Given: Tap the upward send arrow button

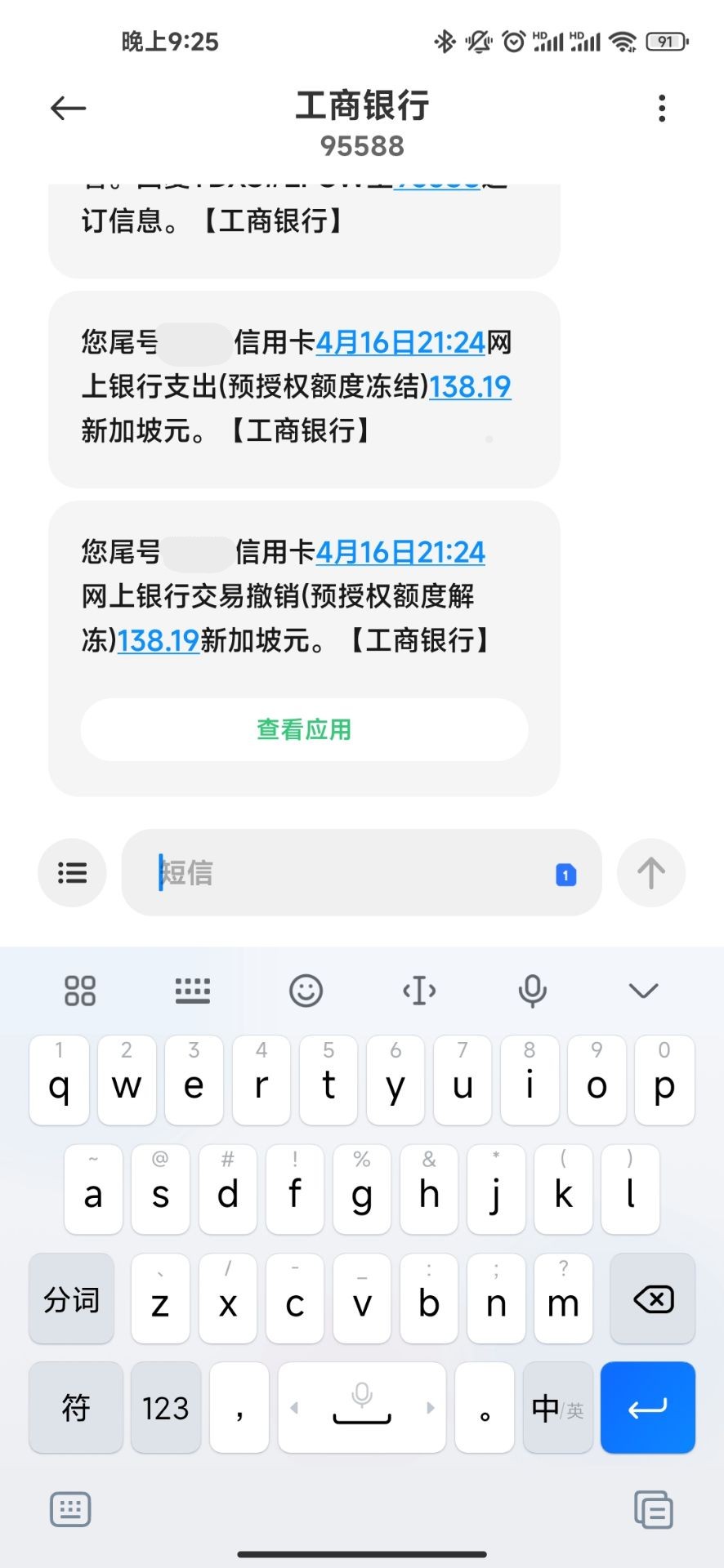Looking at the screenshot, I should (x=650, y=872).
